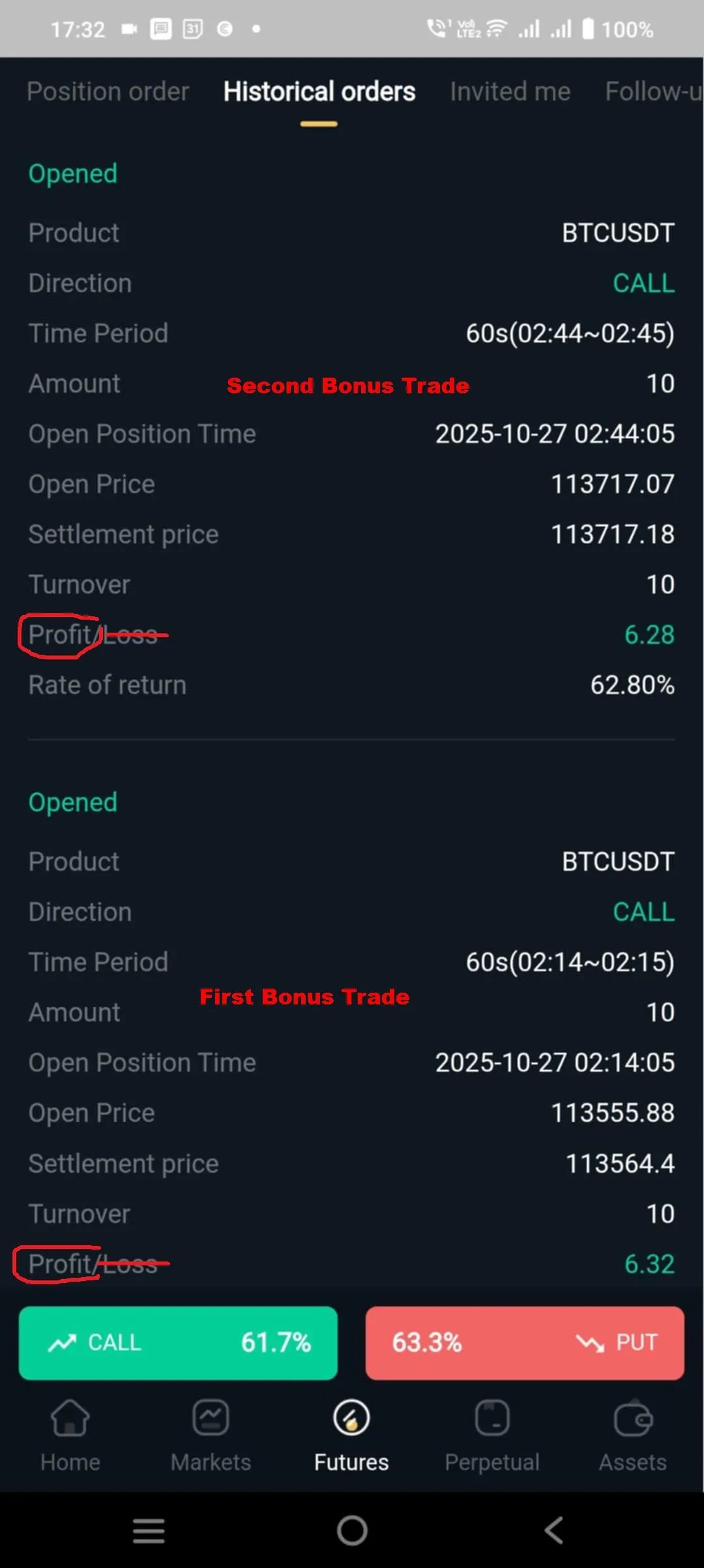The width and height of the screenshot is (704, 1568).
Task: Open the Invited me tab
Action: tap(510, 92)
